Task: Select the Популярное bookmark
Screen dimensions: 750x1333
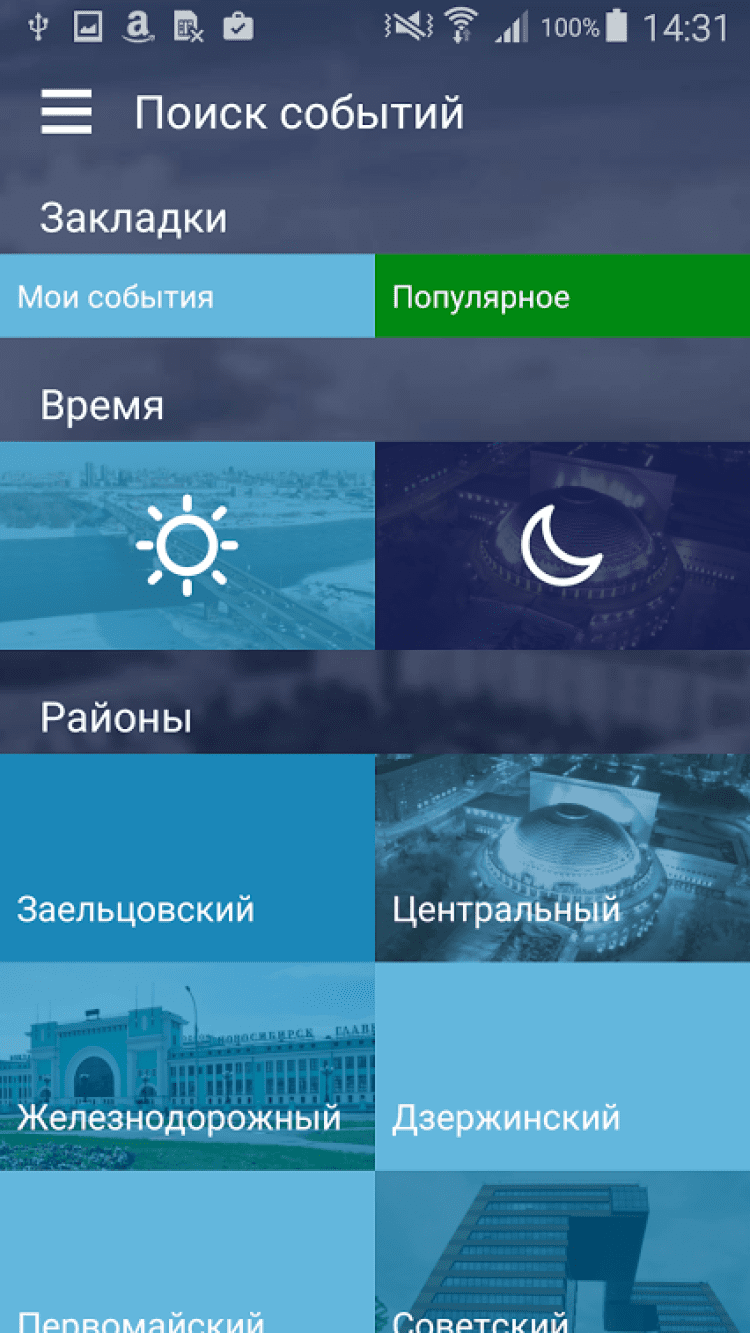Action: click(562, 296)
